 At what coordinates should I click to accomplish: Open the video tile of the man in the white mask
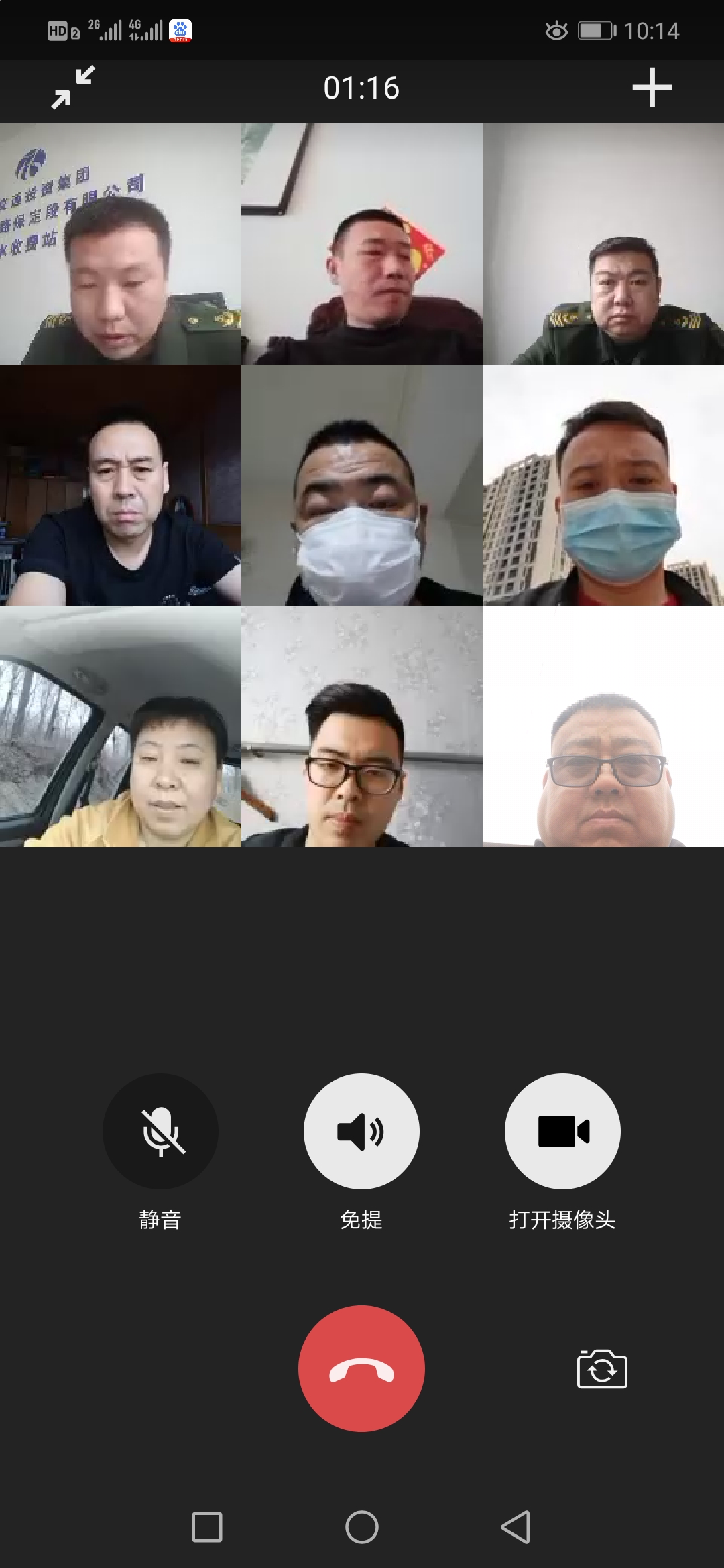[362, 485]
